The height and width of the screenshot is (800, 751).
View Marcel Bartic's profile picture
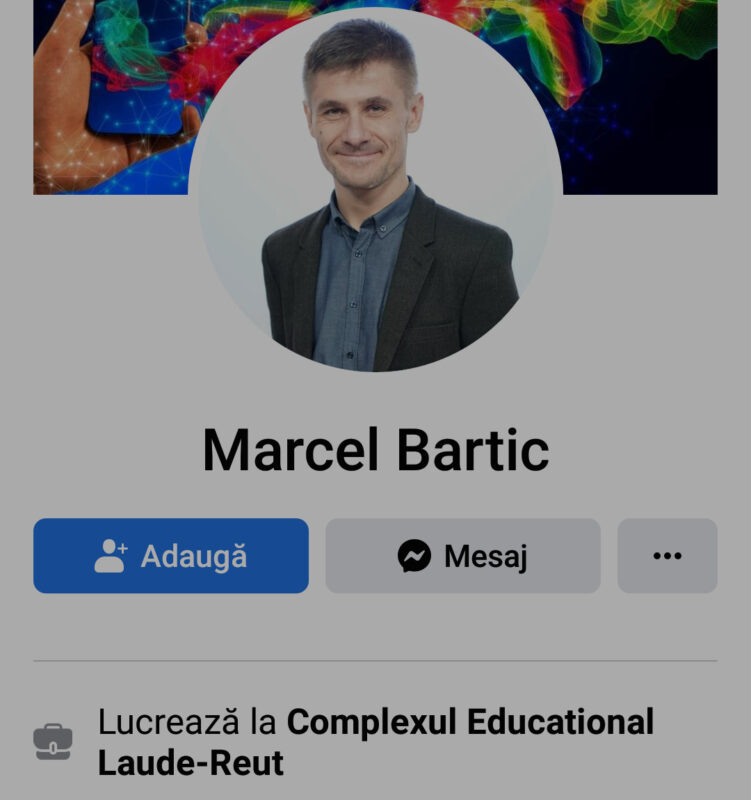(x=375, y=190)
